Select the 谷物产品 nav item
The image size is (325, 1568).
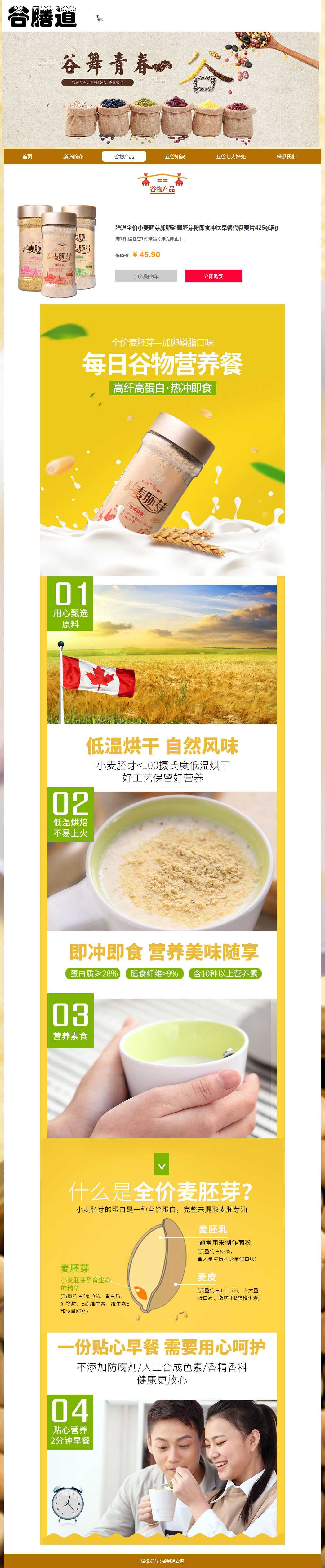tap(124, 156)
